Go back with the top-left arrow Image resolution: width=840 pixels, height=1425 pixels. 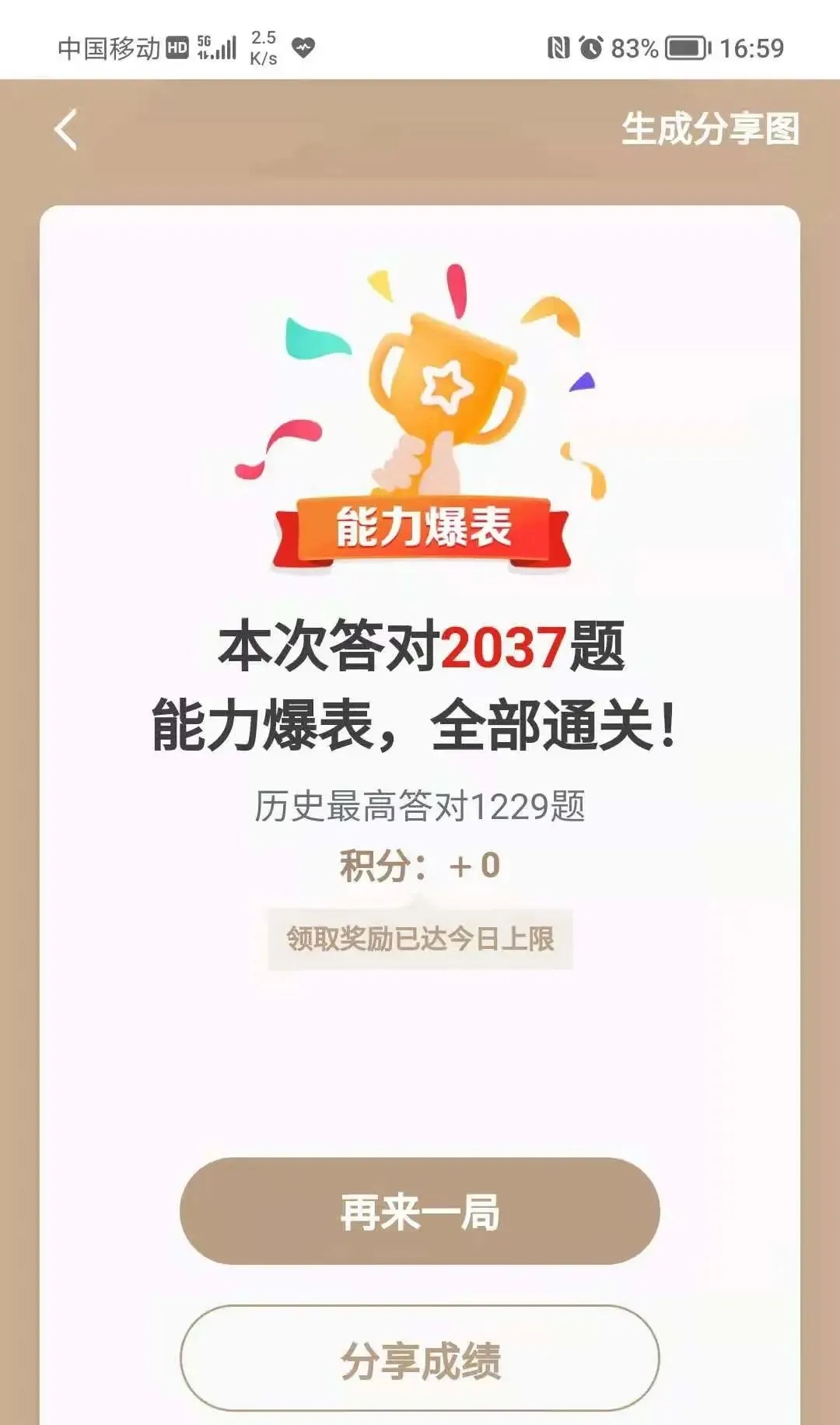67,129
